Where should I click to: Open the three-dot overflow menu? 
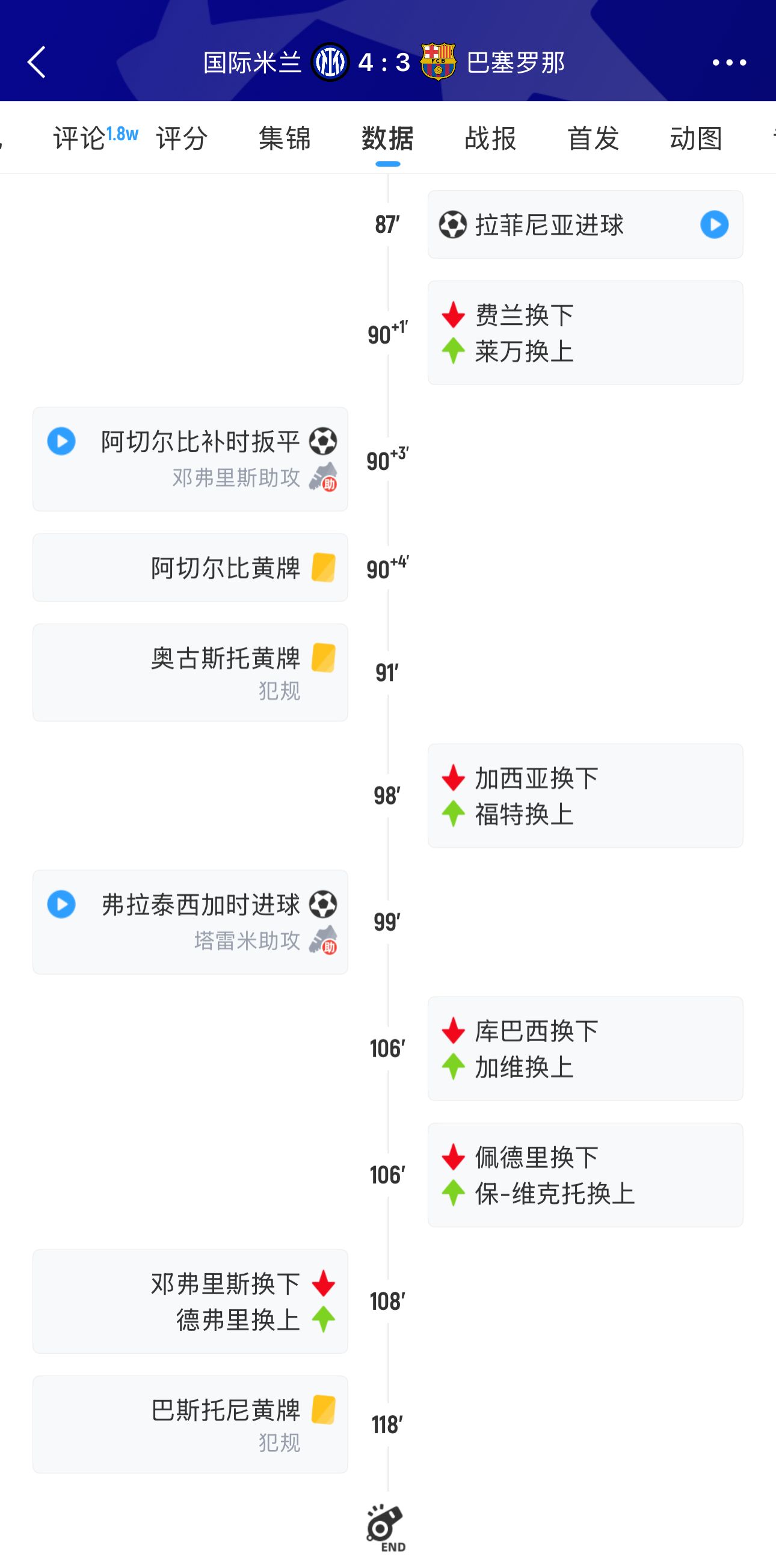[728, 62]
